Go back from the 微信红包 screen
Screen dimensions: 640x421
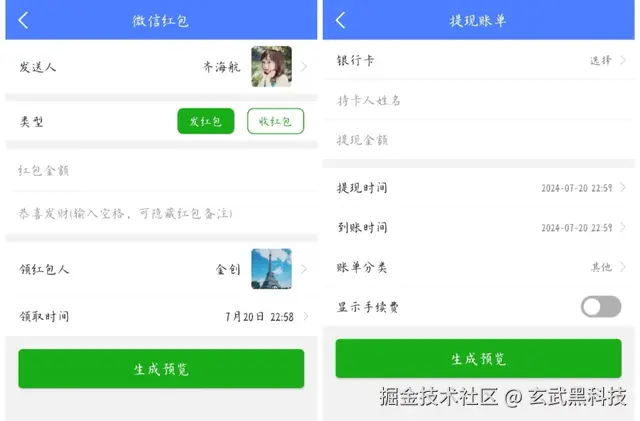click(24, 20)
